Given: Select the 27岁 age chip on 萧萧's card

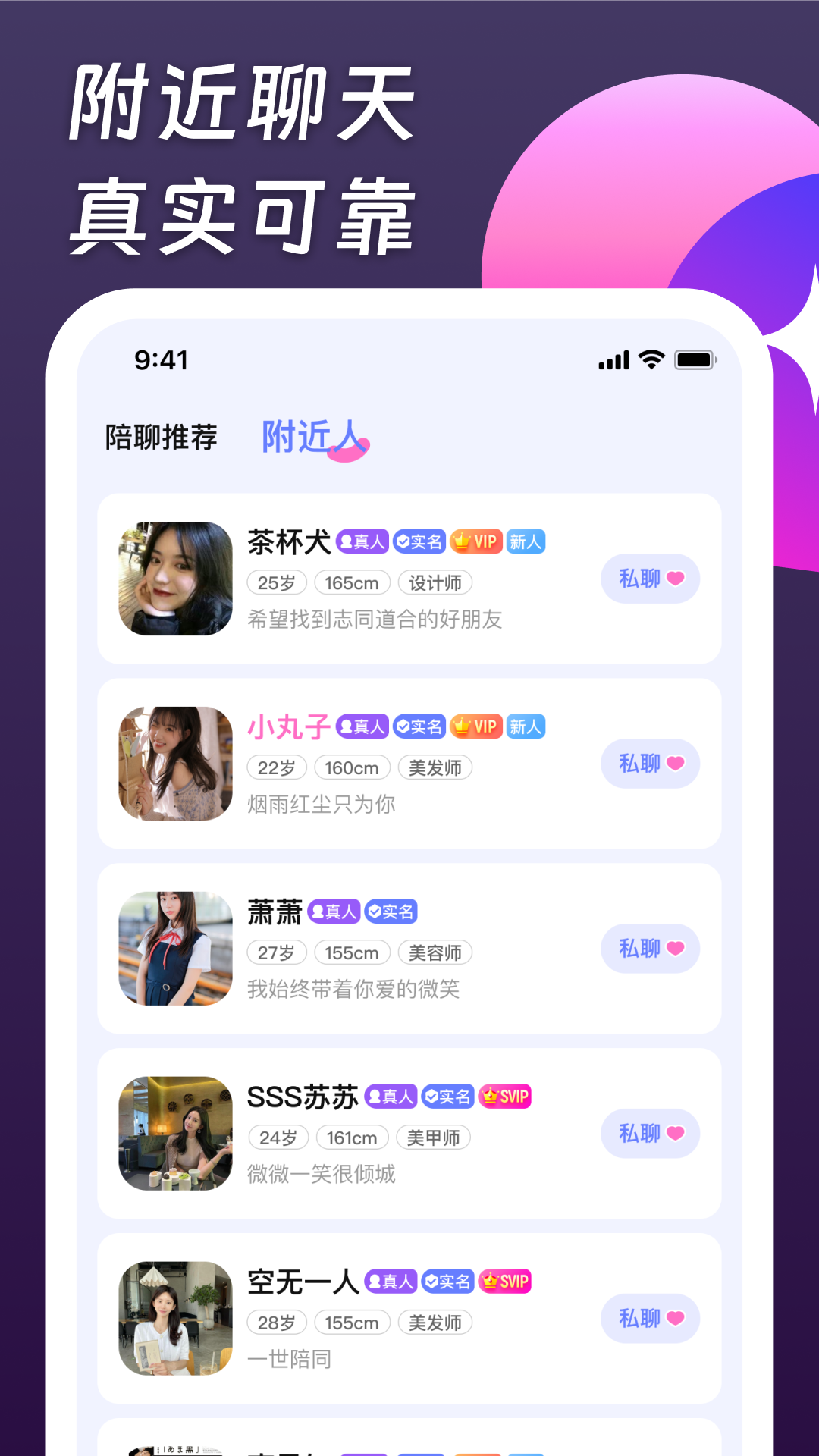Looking at the screenshot, I should click(x=277, y=952).
